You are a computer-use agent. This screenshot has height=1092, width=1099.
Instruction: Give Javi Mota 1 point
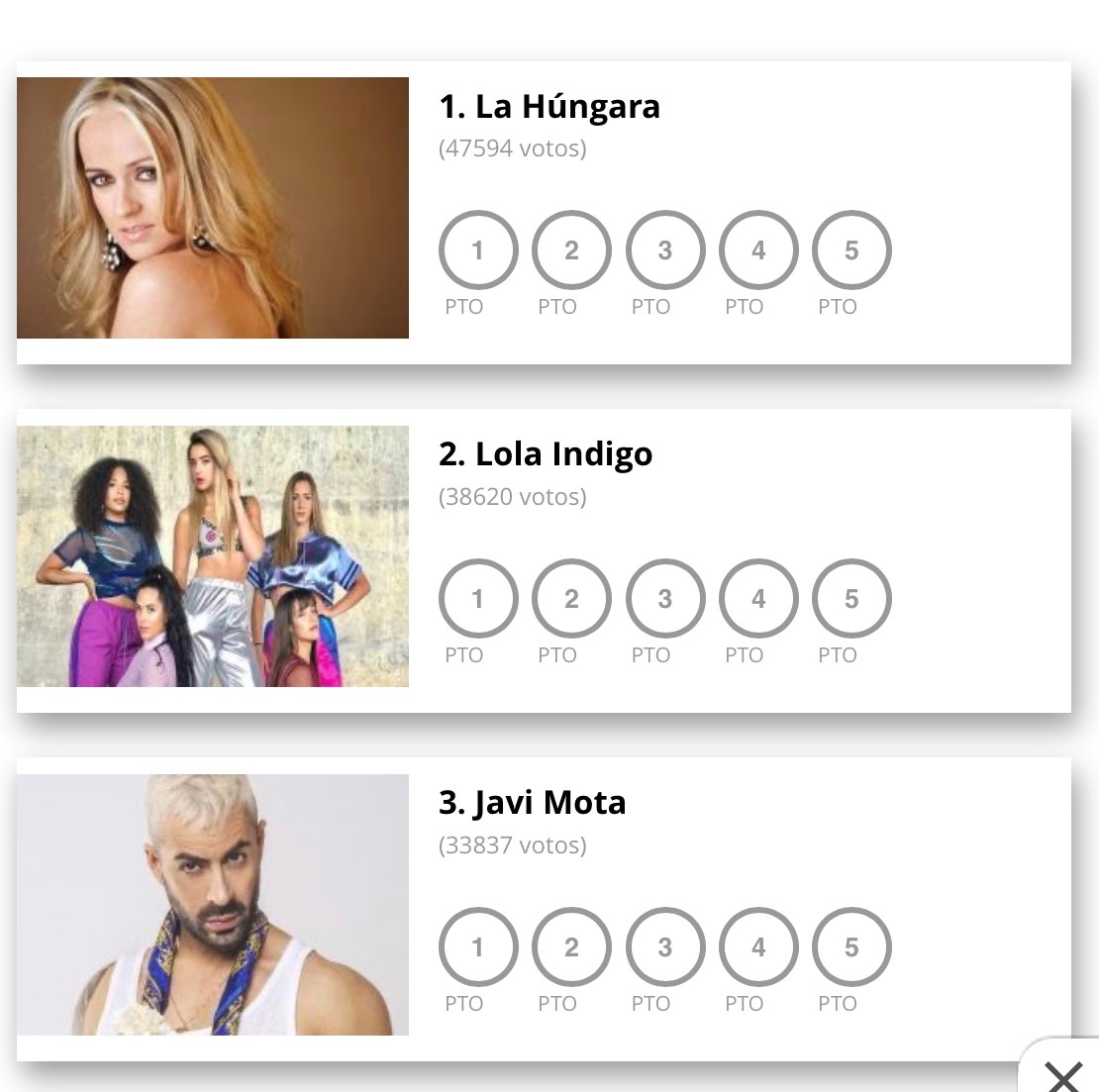click(x=478, y=947)
